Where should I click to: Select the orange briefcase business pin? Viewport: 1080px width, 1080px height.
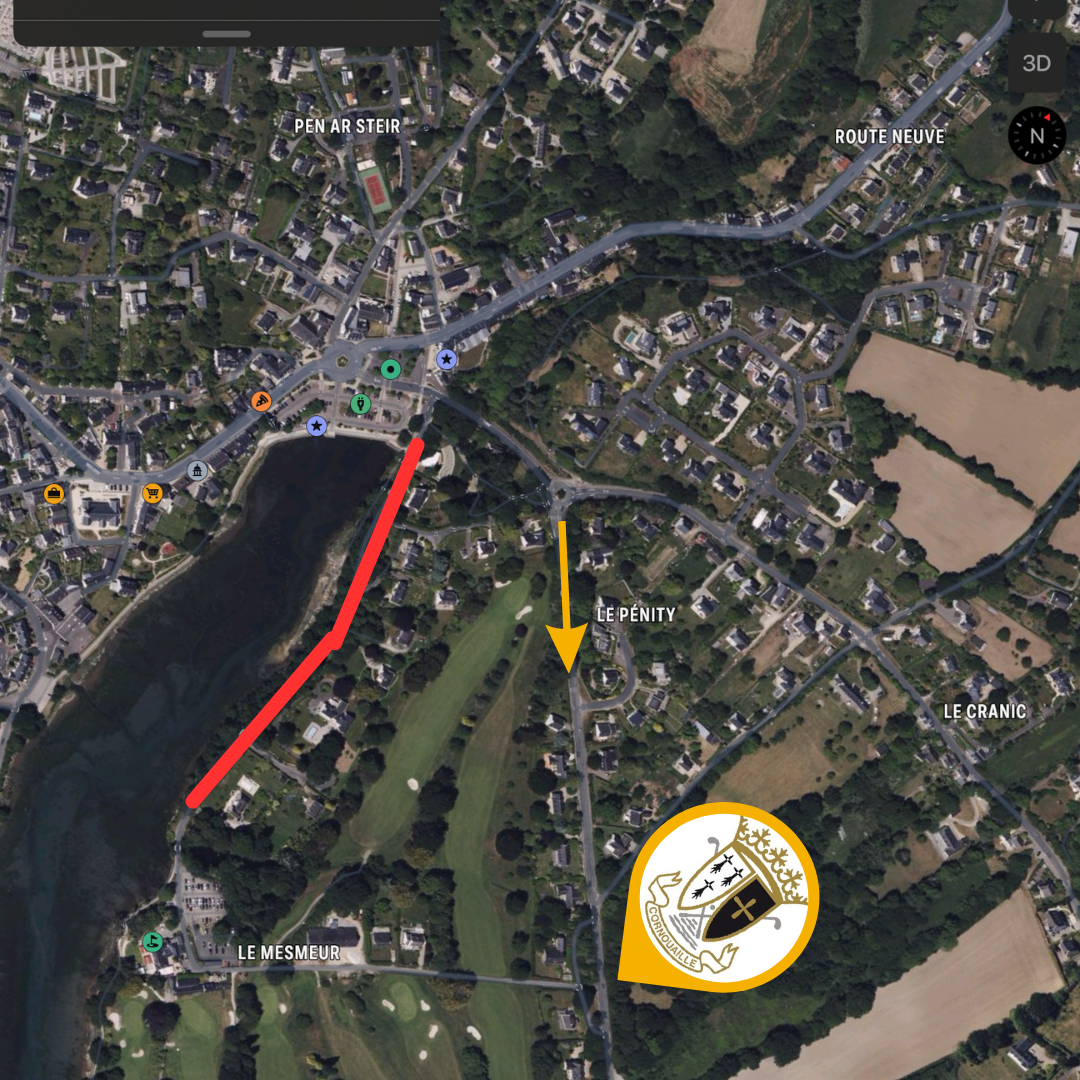[x=54, y=493]
